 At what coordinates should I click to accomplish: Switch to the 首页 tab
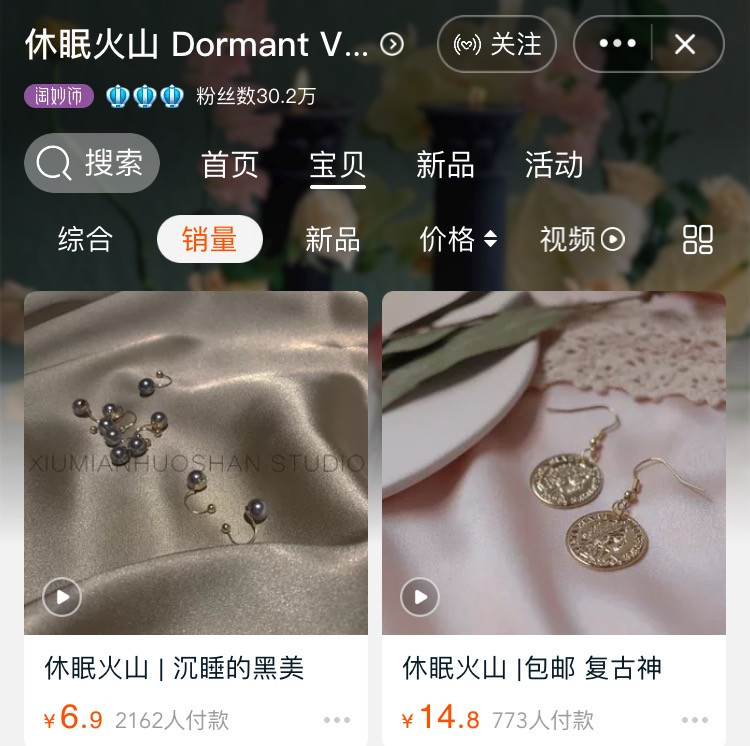pyautogui.click(x=230, y=165)
